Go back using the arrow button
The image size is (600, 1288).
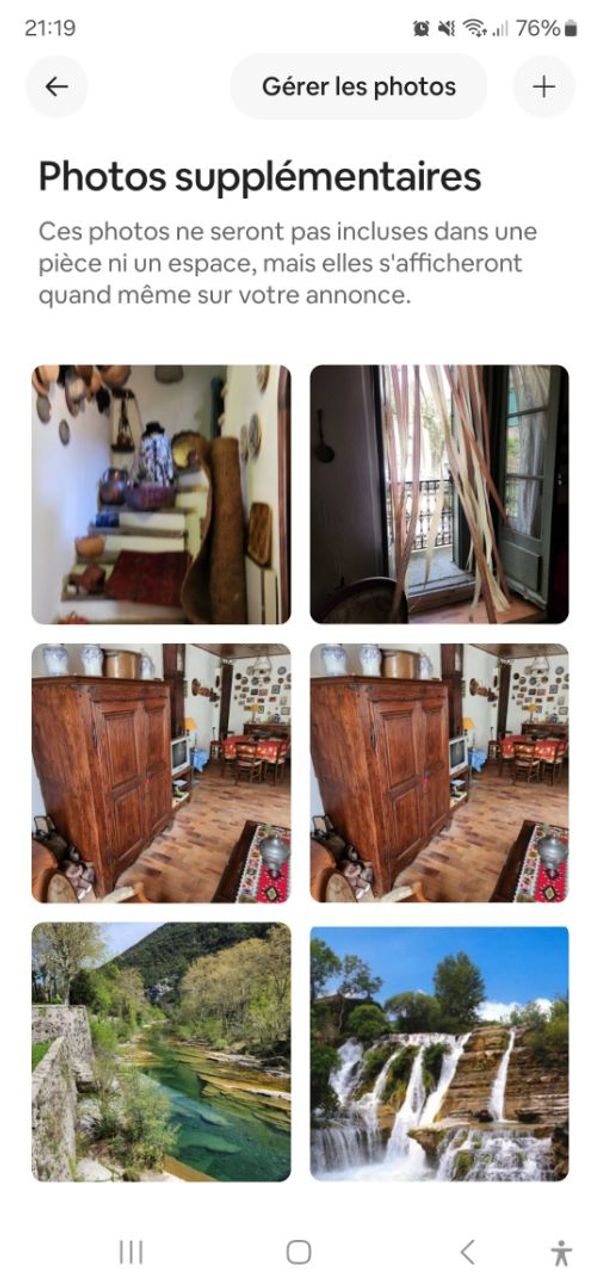[x=57, y=87]
